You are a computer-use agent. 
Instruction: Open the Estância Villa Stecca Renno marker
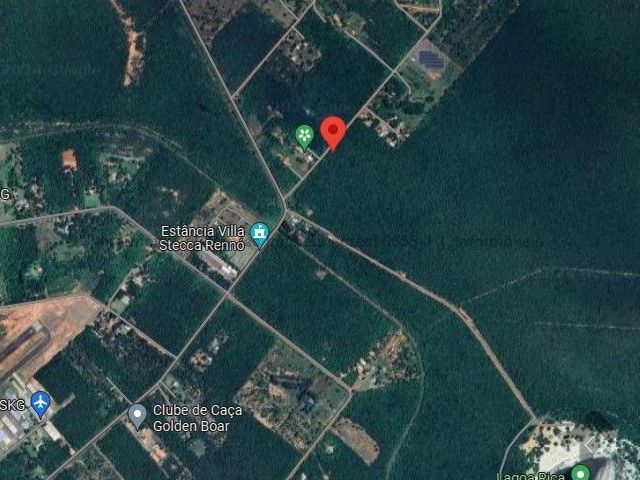pos(260,235)
